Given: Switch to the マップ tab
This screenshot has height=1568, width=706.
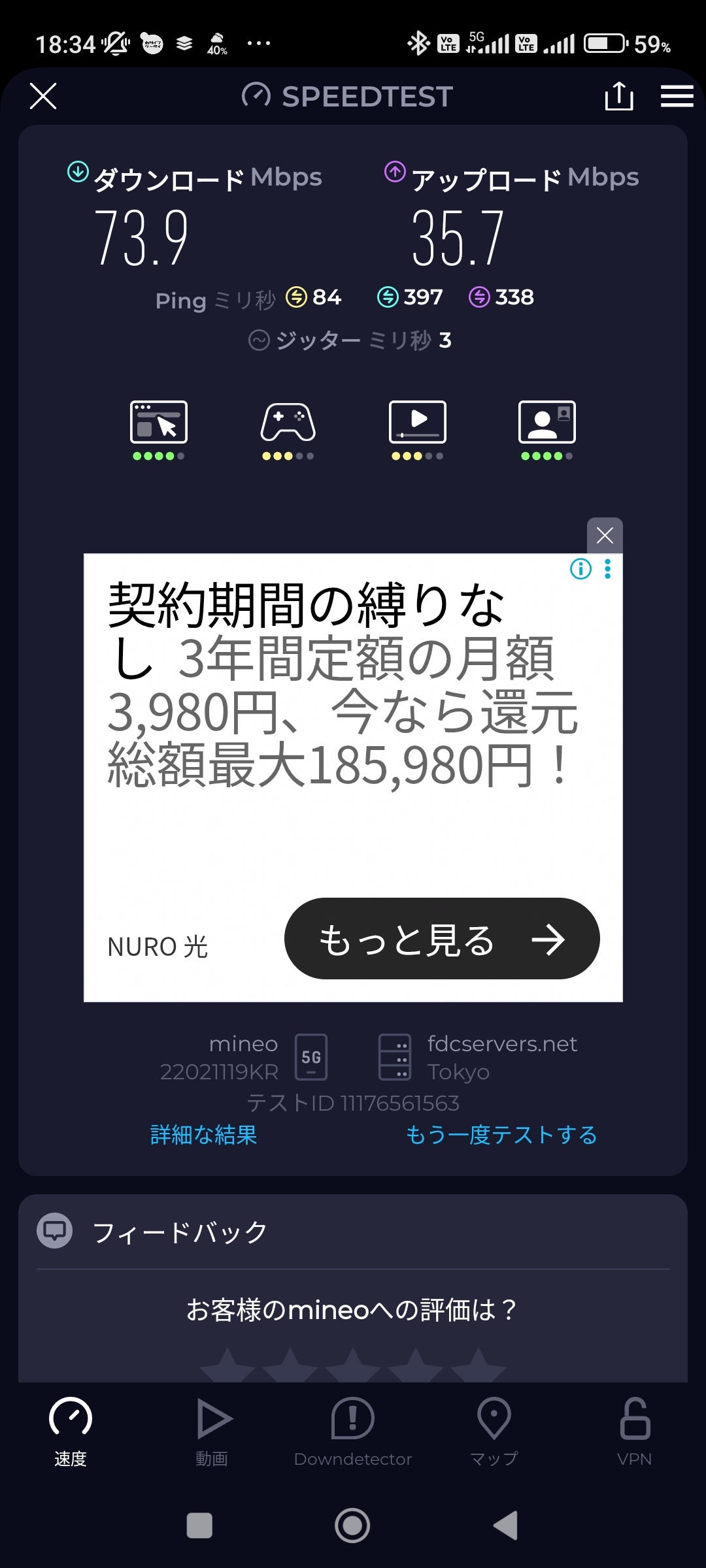Looking at the screenshot, I should 494,1432.
